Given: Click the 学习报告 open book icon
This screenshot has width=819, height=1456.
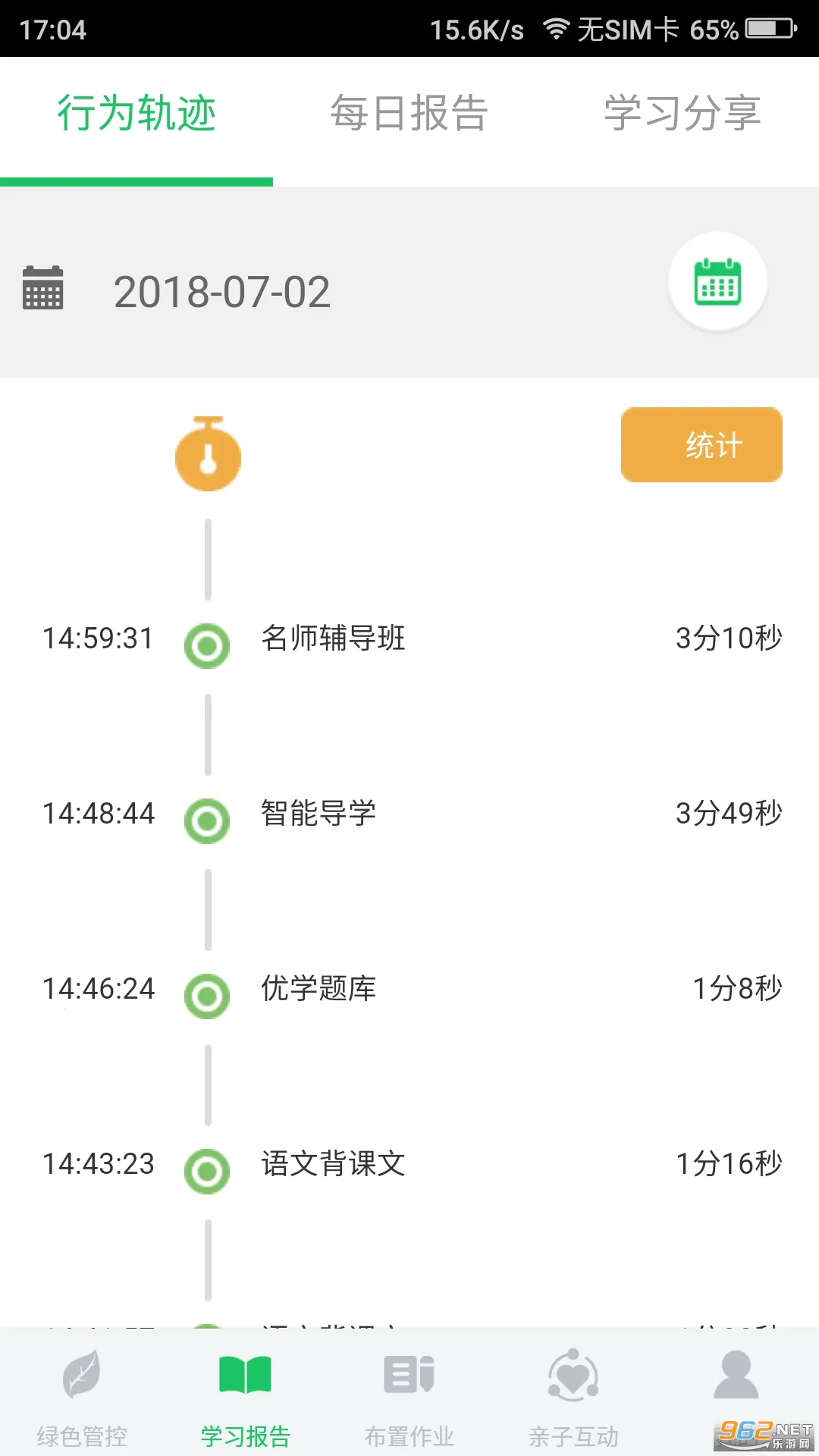Looking at the screenshot, I should click(244, 1376).
